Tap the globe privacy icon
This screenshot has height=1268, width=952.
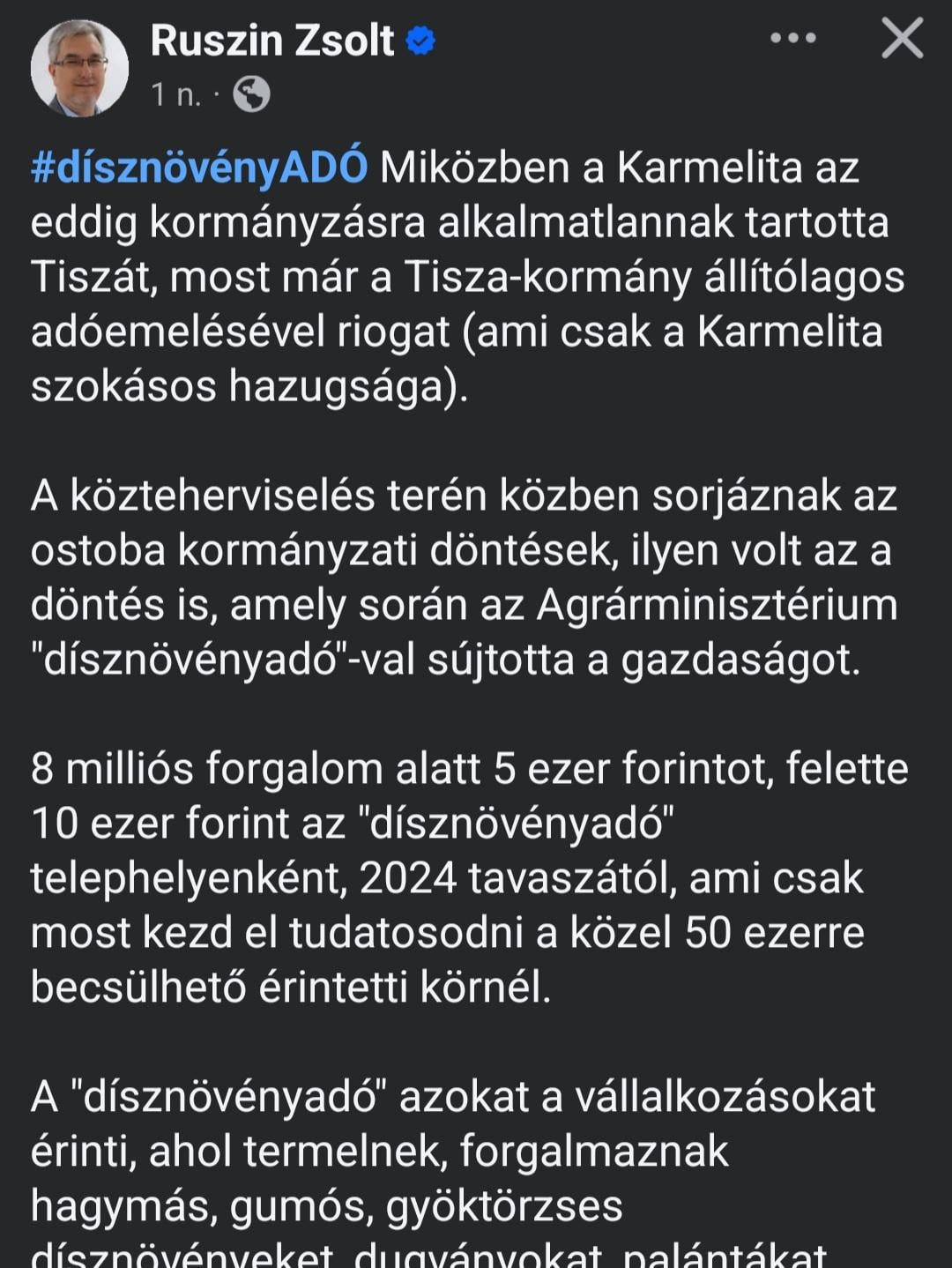pyautogui.click(x=251, y=93)
